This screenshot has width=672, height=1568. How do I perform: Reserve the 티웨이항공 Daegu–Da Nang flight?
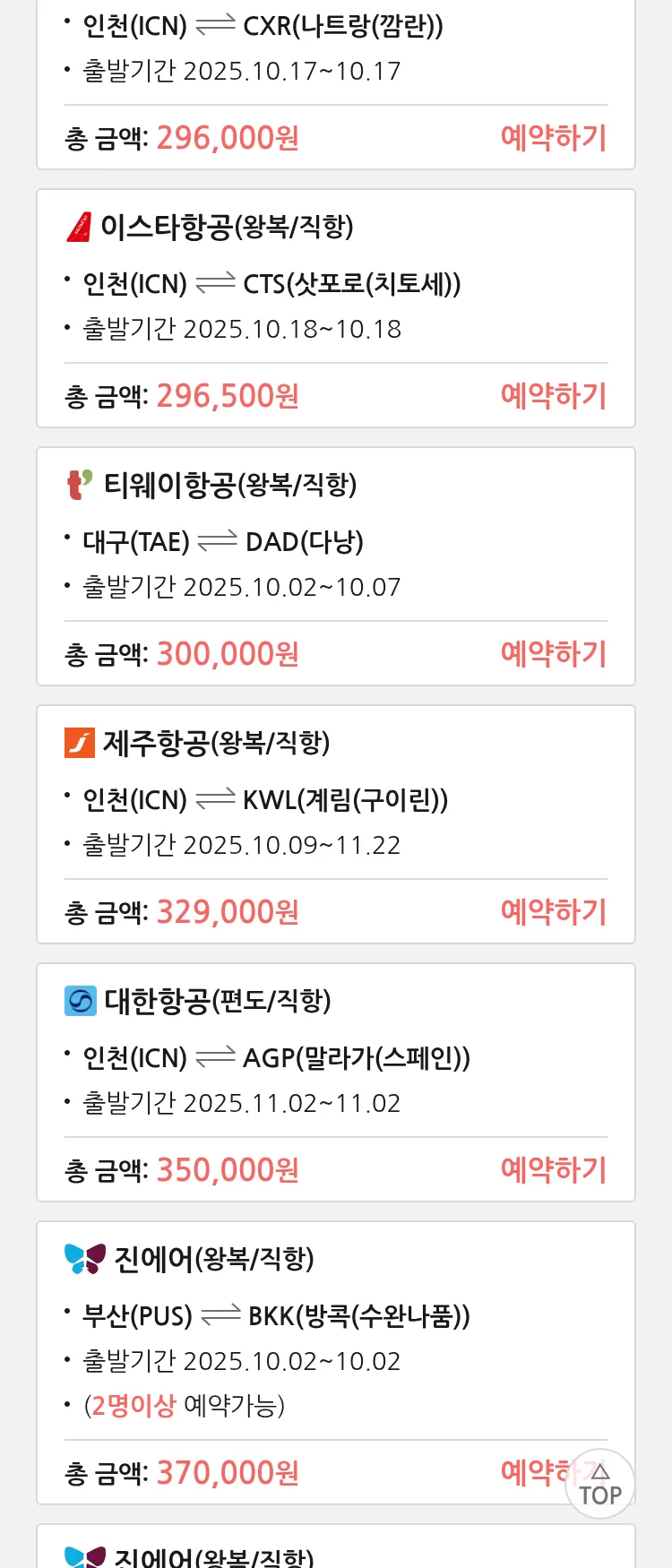553,654
